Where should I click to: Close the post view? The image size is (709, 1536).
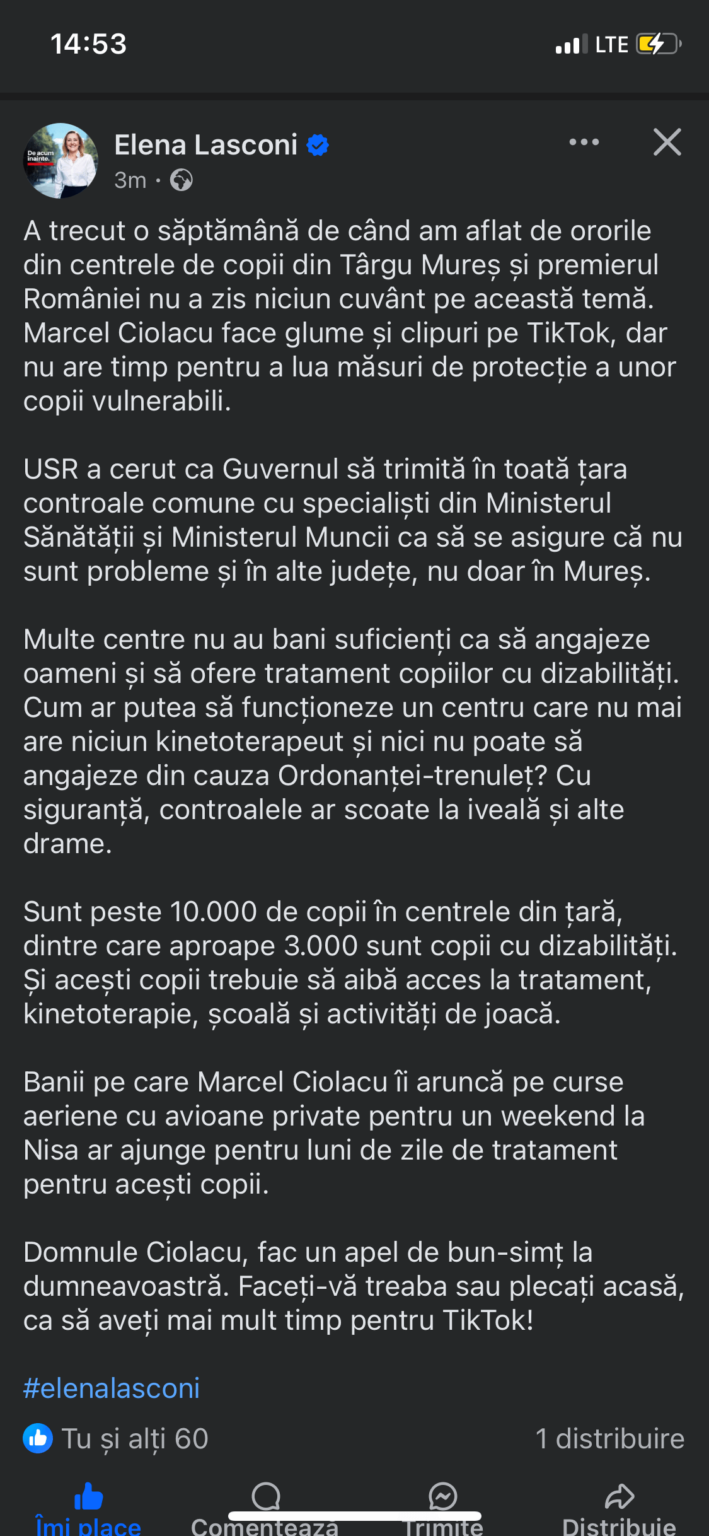(x=667, y=143)
